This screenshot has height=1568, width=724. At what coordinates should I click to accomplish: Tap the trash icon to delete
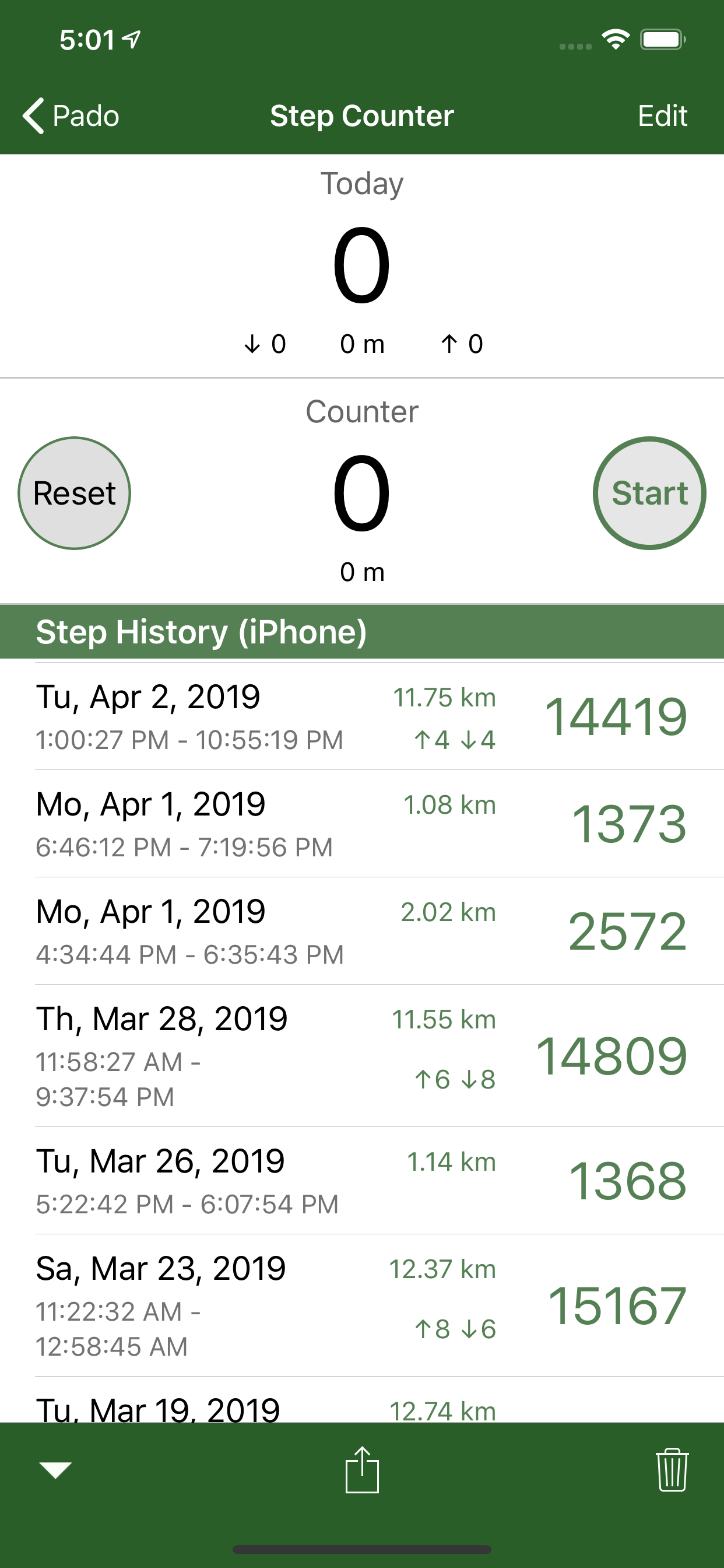click(x=672, y=1469)
